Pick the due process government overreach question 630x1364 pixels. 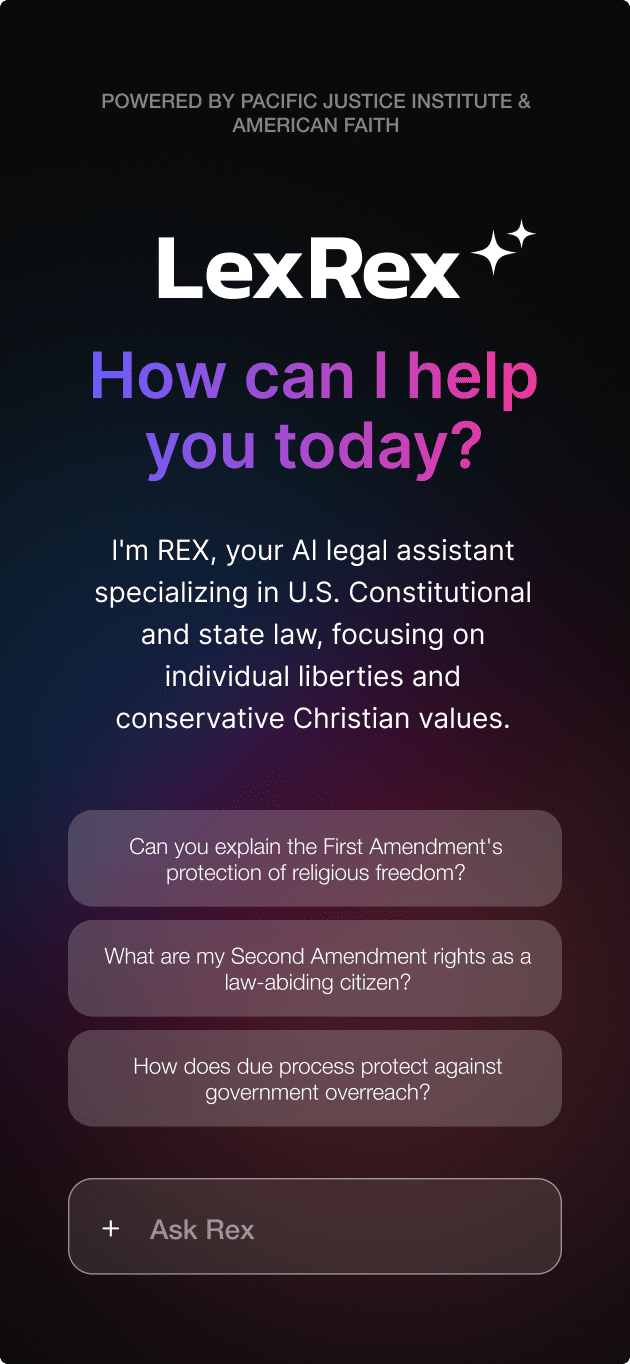click(x=315, y=1079)
